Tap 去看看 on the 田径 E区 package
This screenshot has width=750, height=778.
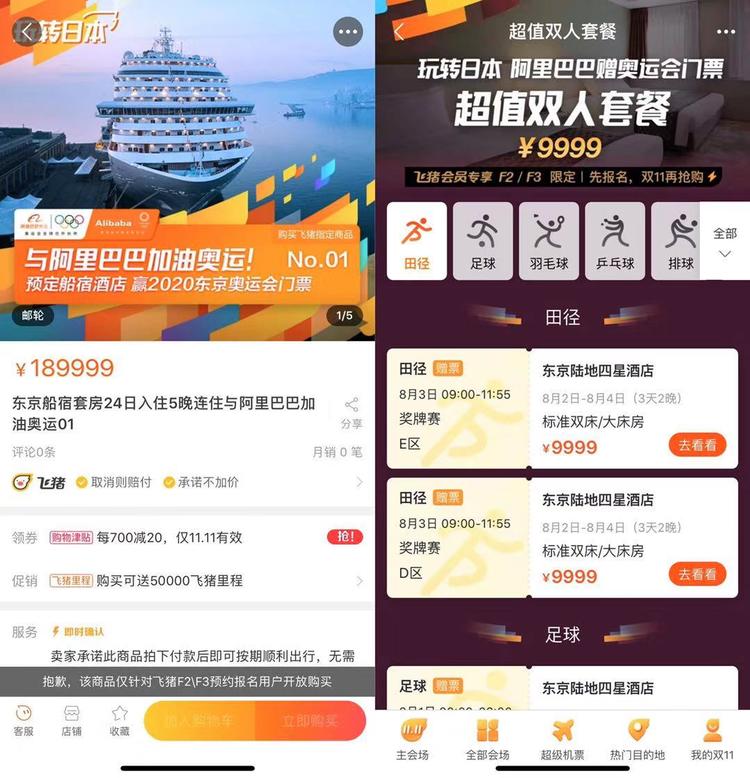point(697,445)
